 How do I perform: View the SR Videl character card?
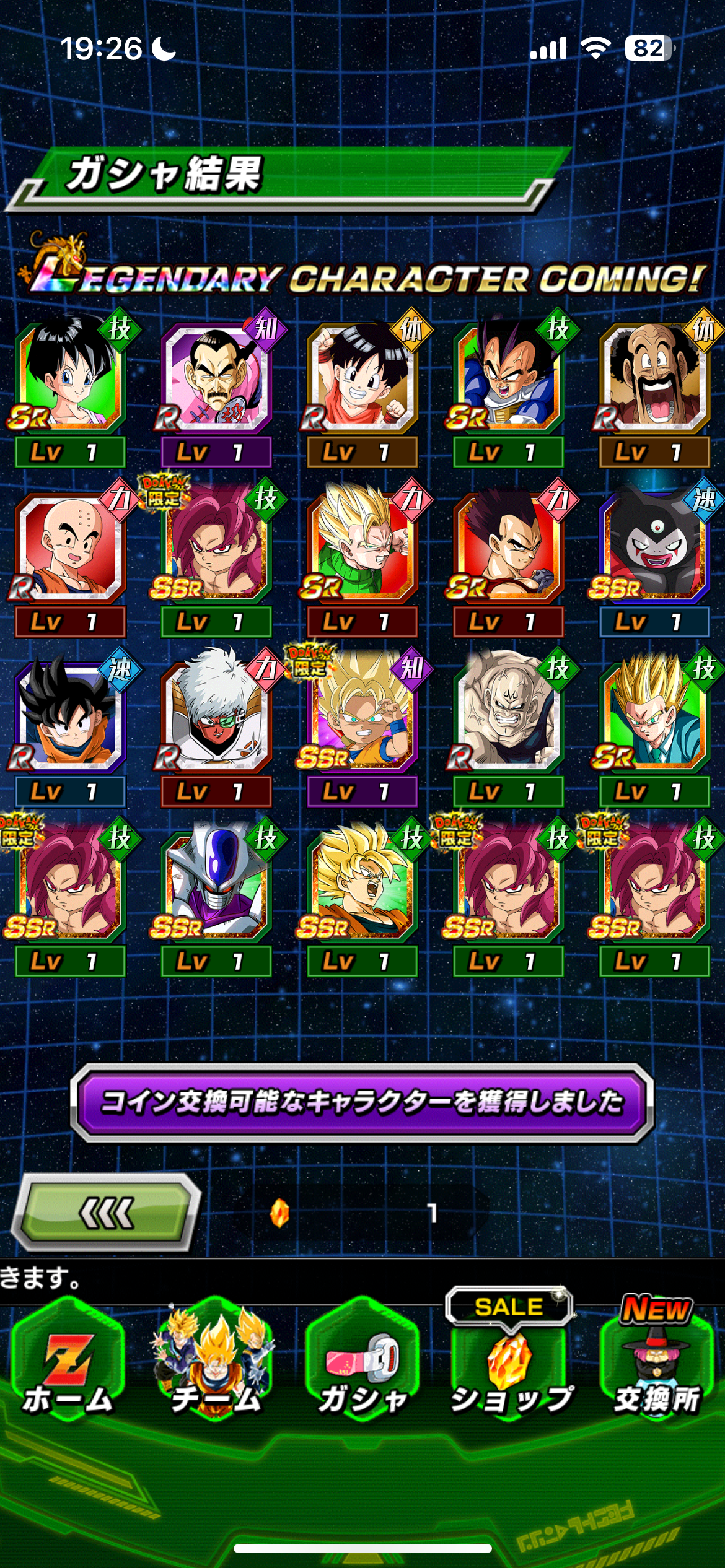(70, 378)
